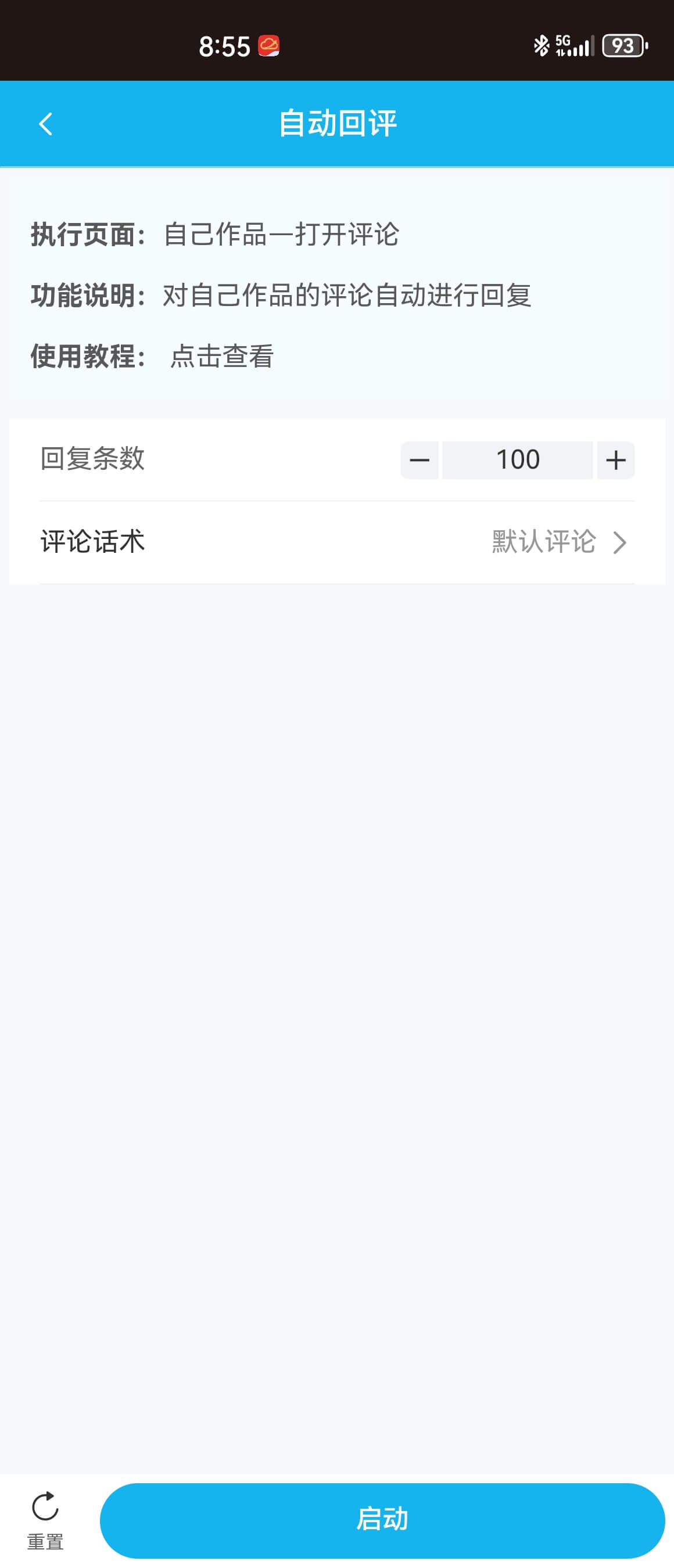The height and width of the screenshot is (1568, 674).
Task: Decrease the reply count with the minus button
Action: (x=420, y=459)
